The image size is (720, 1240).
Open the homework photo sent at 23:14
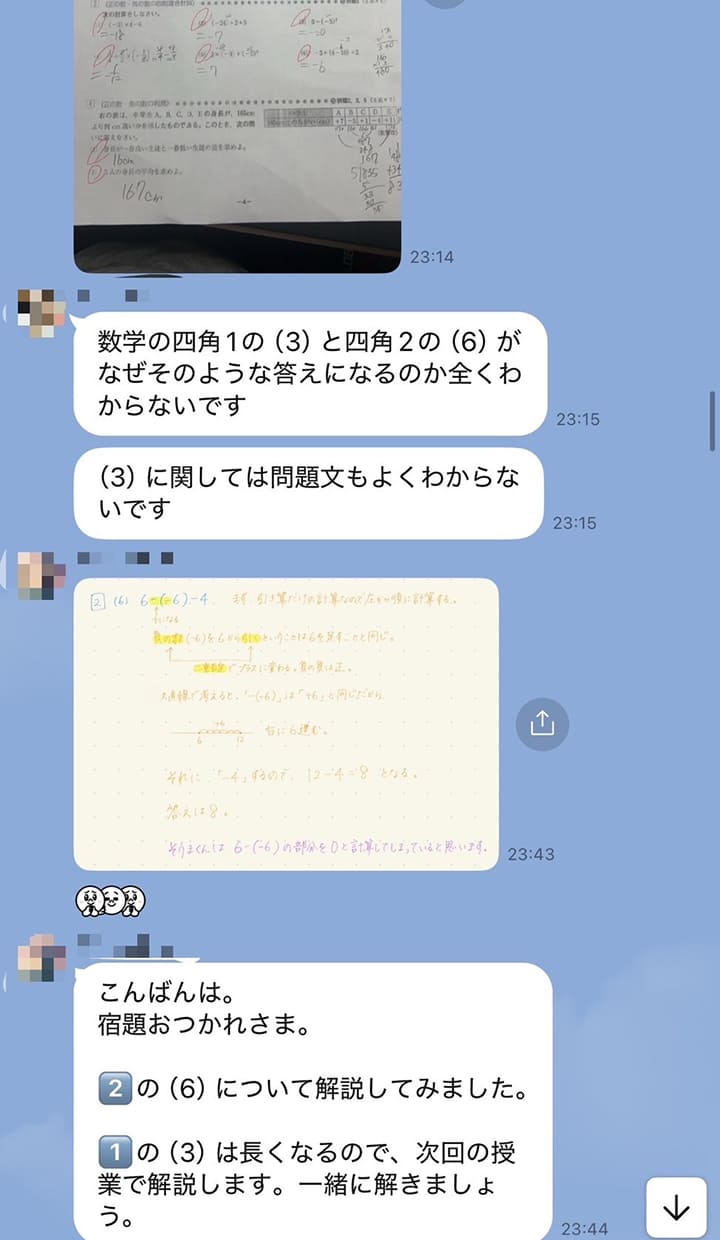237,136
